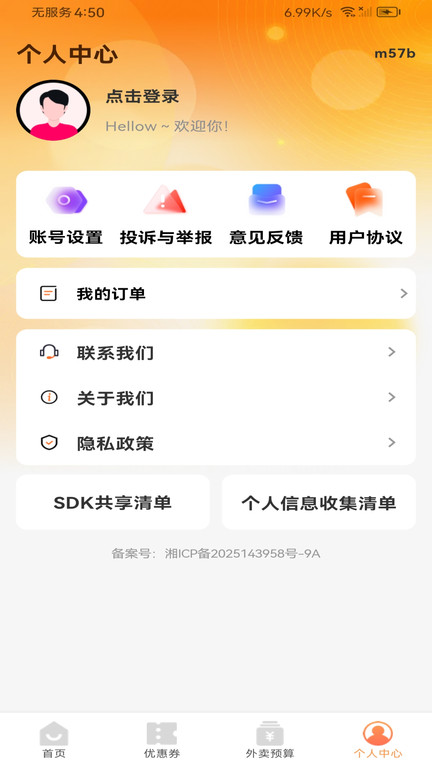Open 投诉与举报 complaints and reports
The image size is (432, 768).
(166, 214)
